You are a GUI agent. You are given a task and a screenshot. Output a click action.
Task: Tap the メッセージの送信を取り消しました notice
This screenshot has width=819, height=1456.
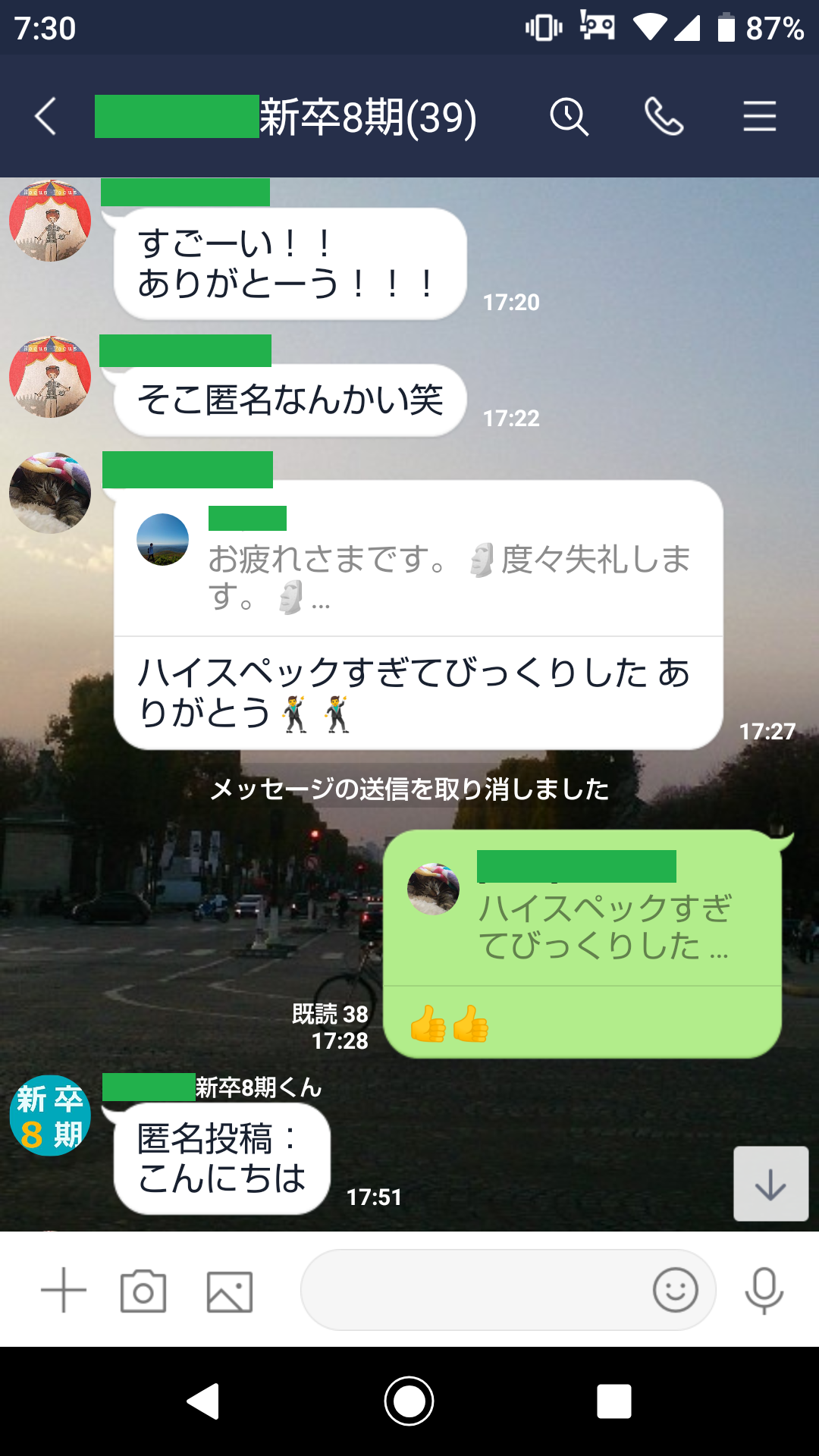[409, 789]
